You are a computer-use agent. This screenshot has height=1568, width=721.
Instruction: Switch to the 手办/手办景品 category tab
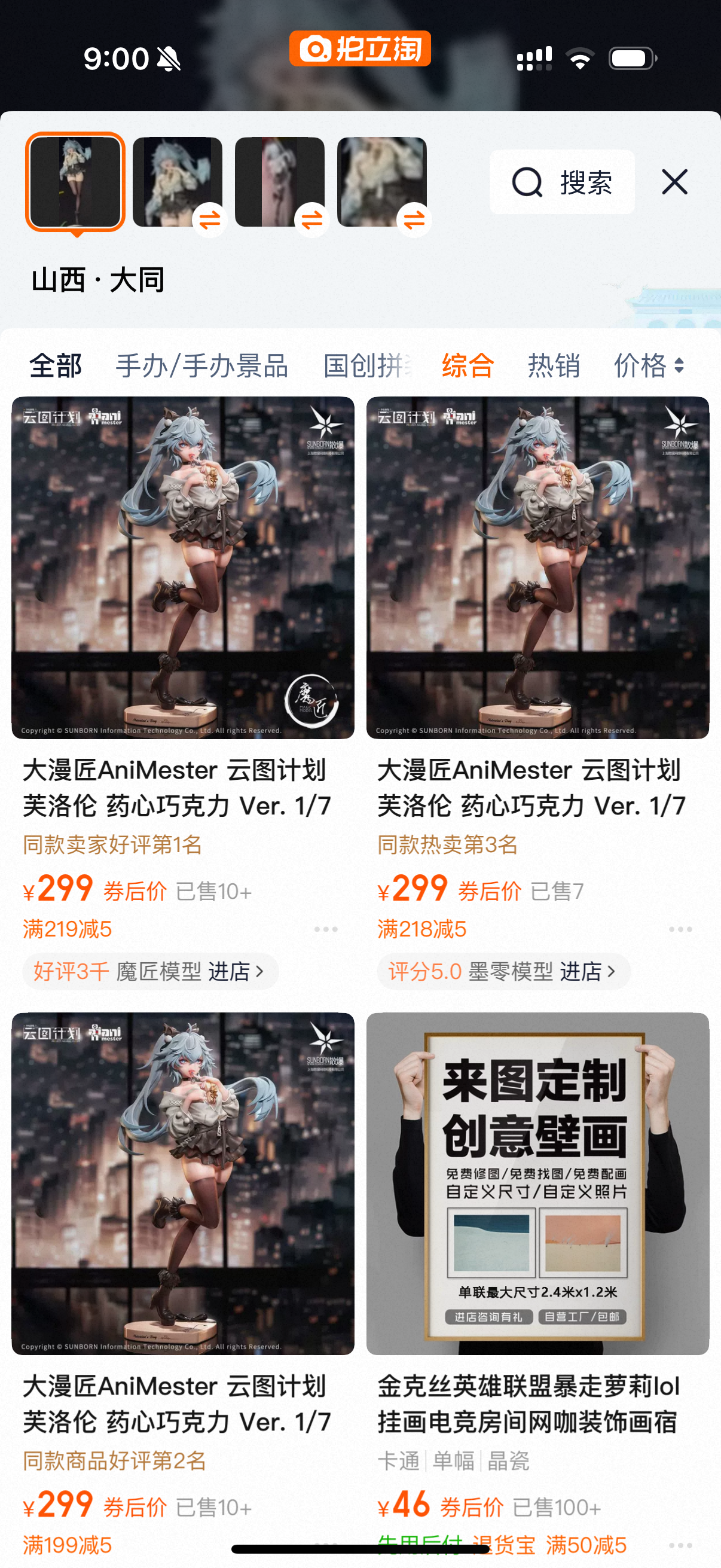pyautogui.click(x=202, y=366)
